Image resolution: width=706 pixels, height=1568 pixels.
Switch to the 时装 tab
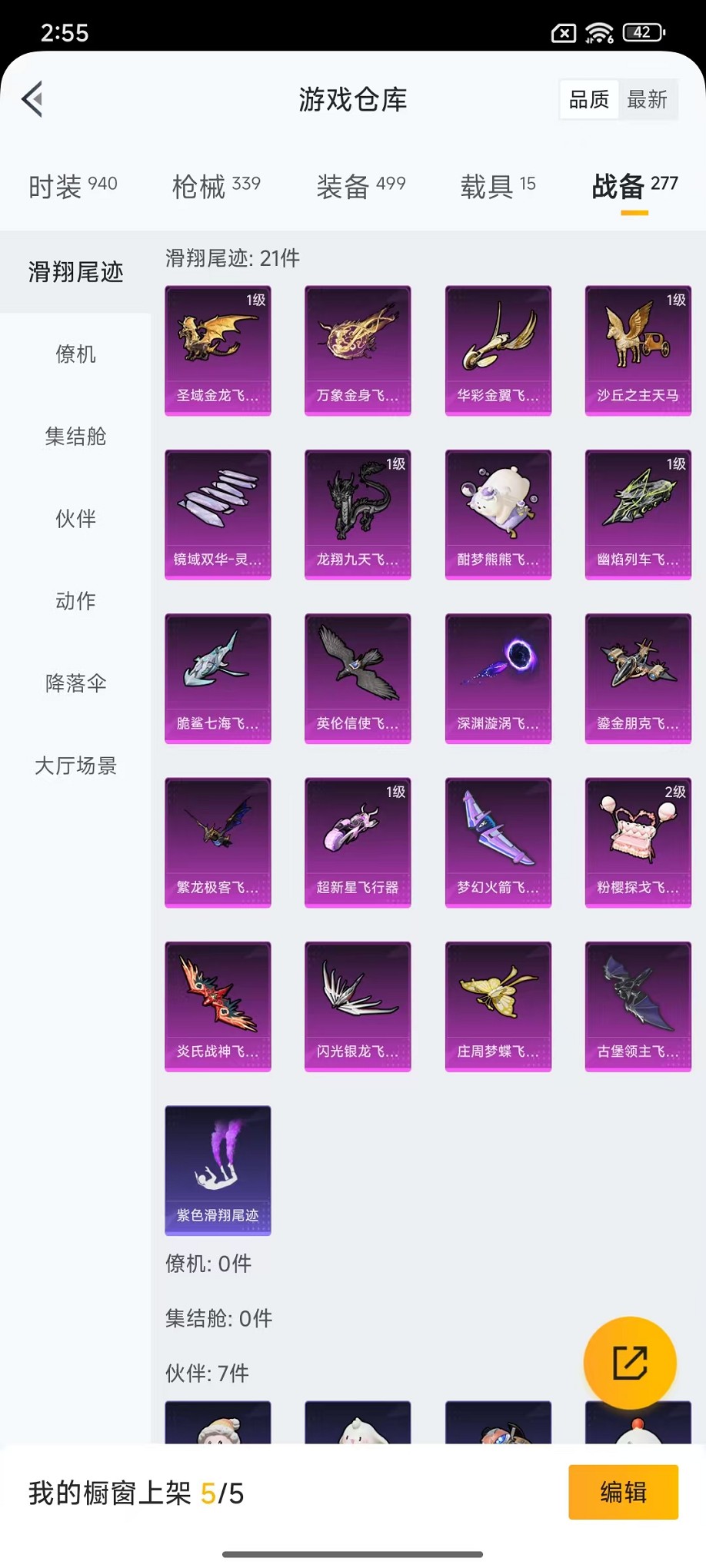pyautogui.click(x=72, y=185)
